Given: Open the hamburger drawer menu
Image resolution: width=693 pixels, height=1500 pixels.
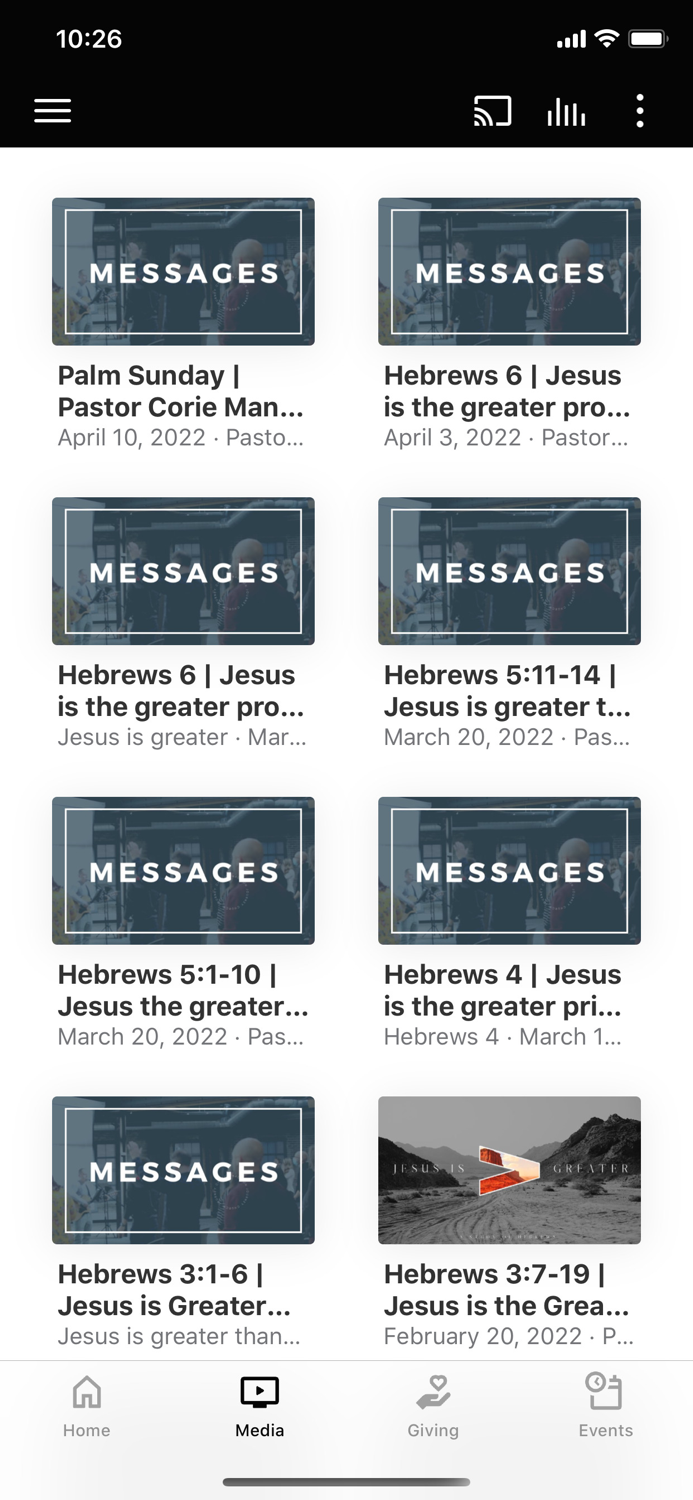Looking at the screenshot, I should tap(53, 111).
